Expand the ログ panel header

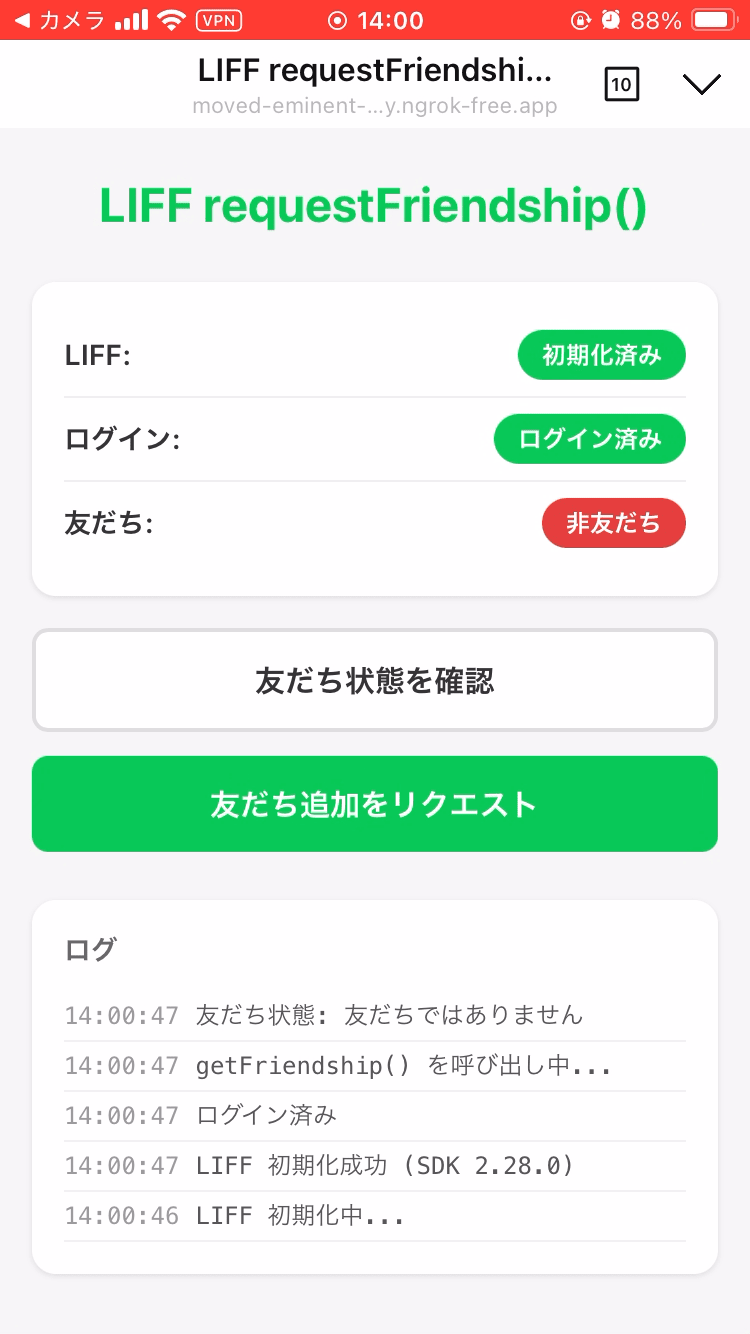[x=90, y=948]
